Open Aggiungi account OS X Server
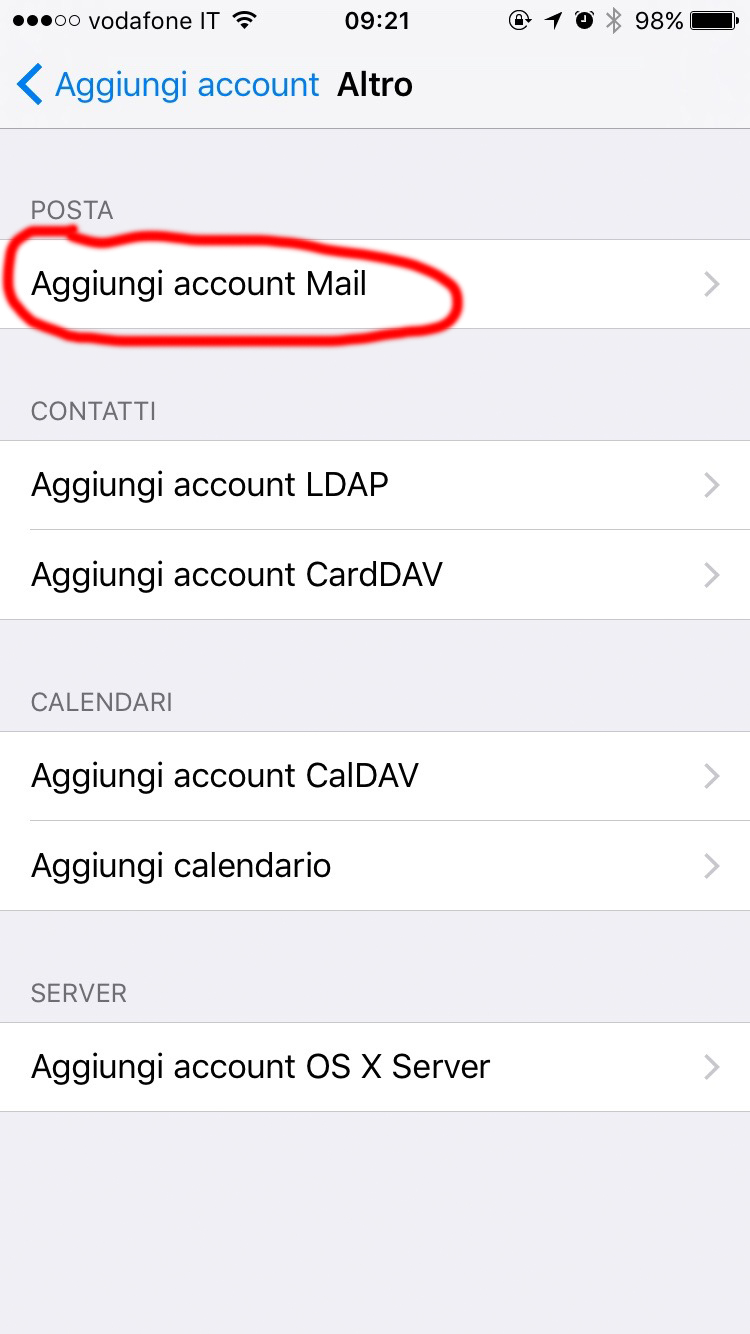The image size is (750, 1334). (x=375, y=1067)
